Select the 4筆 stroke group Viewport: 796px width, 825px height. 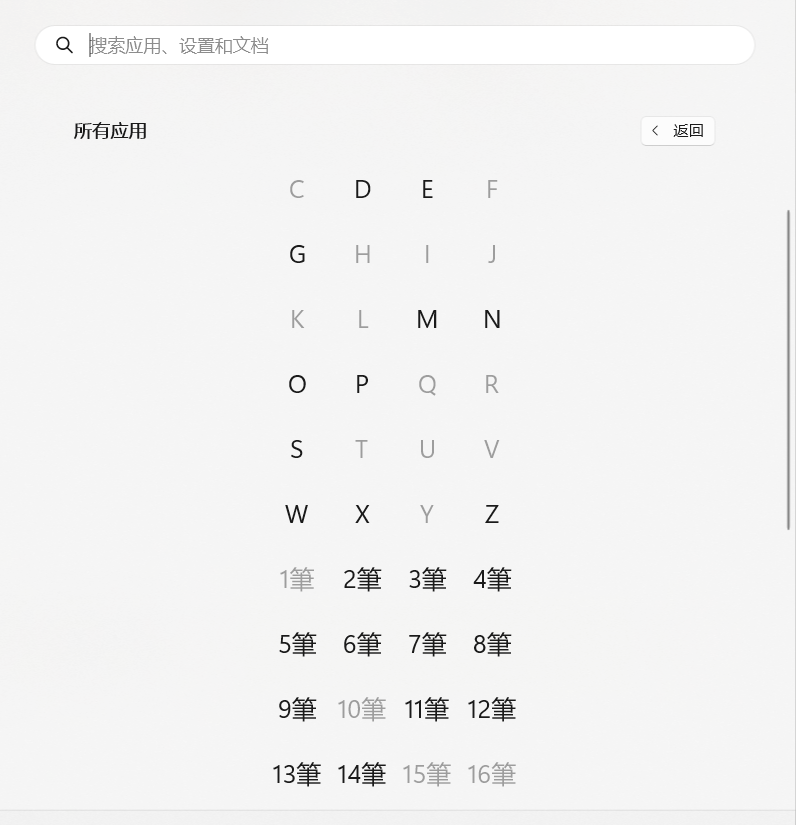tap(492, 579)
